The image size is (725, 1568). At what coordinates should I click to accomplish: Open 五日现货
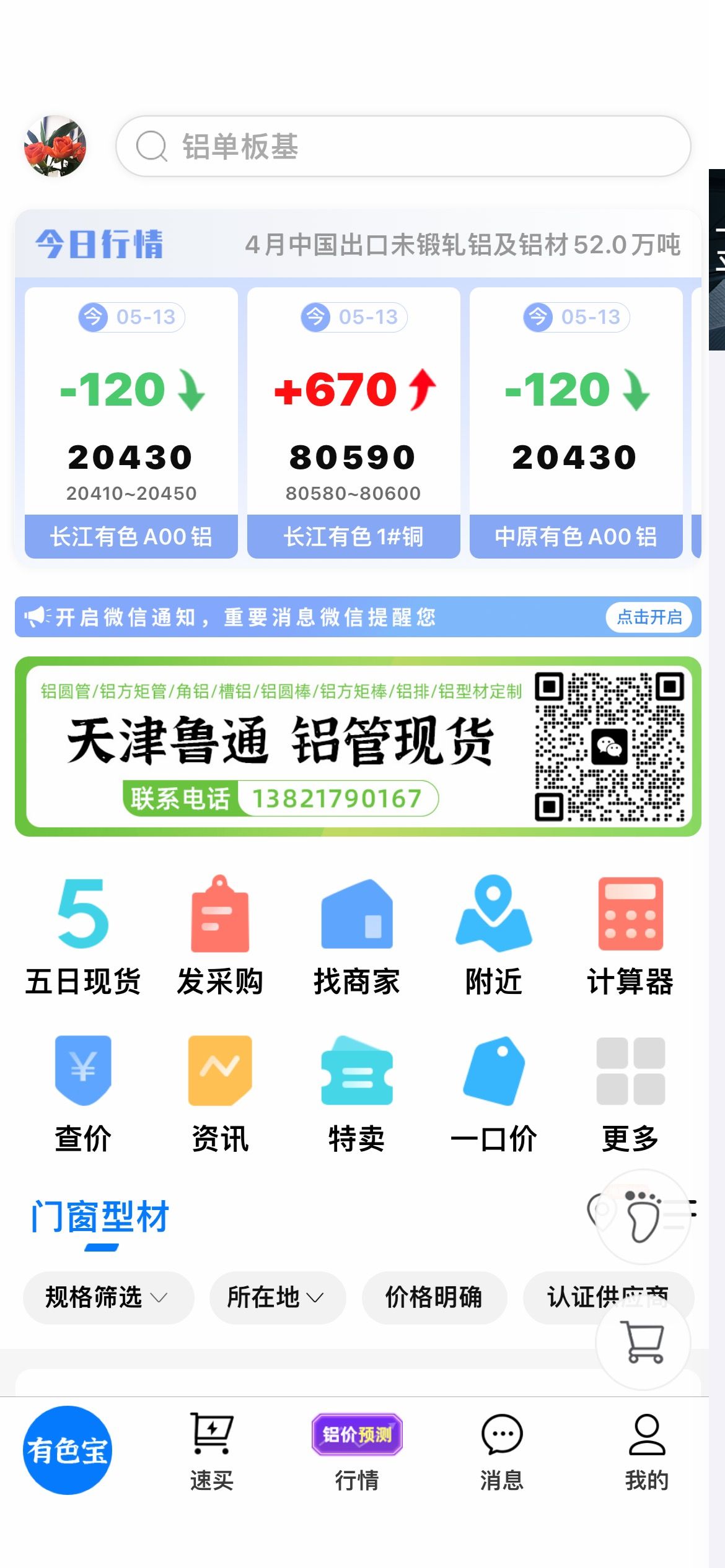coord(83,936)
